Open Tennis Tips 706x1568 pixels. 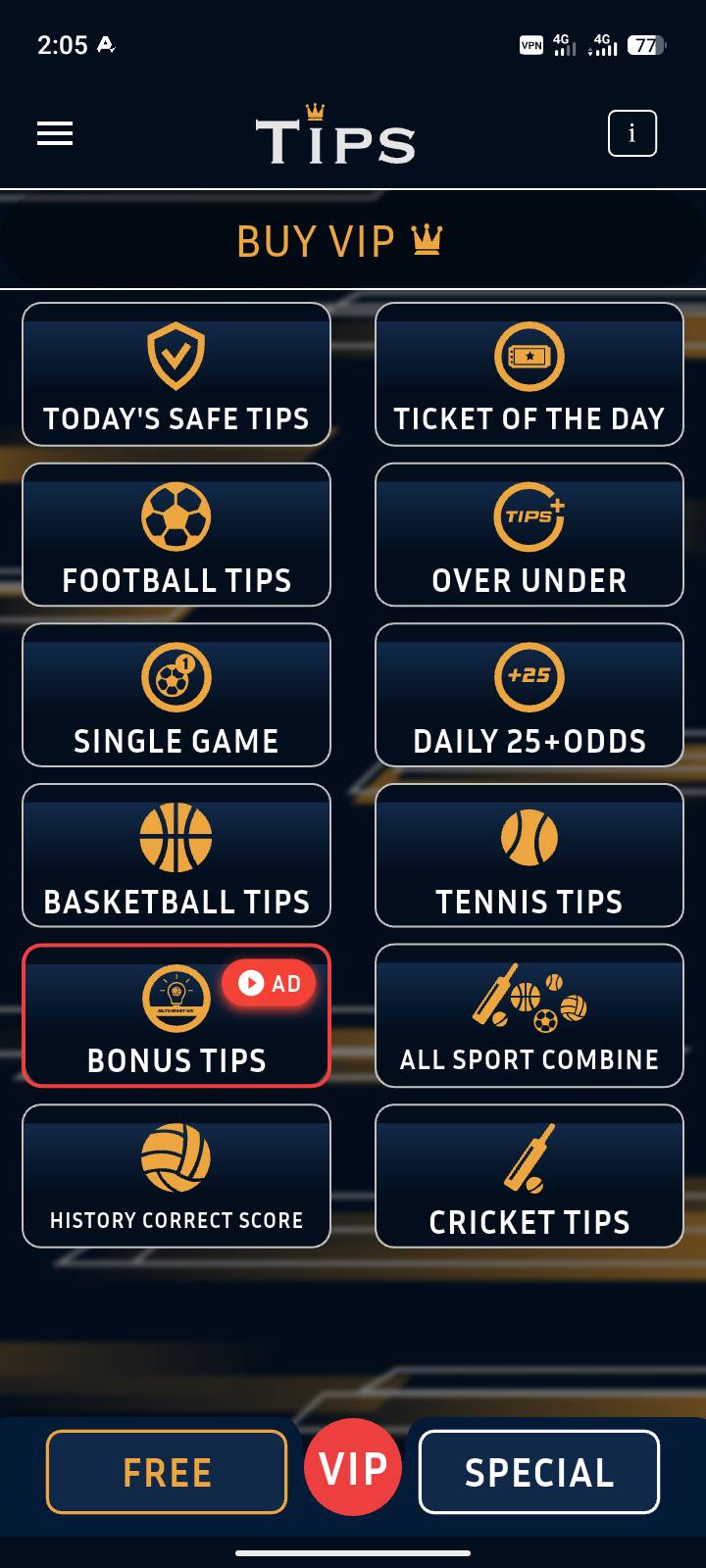click(529, 856)
